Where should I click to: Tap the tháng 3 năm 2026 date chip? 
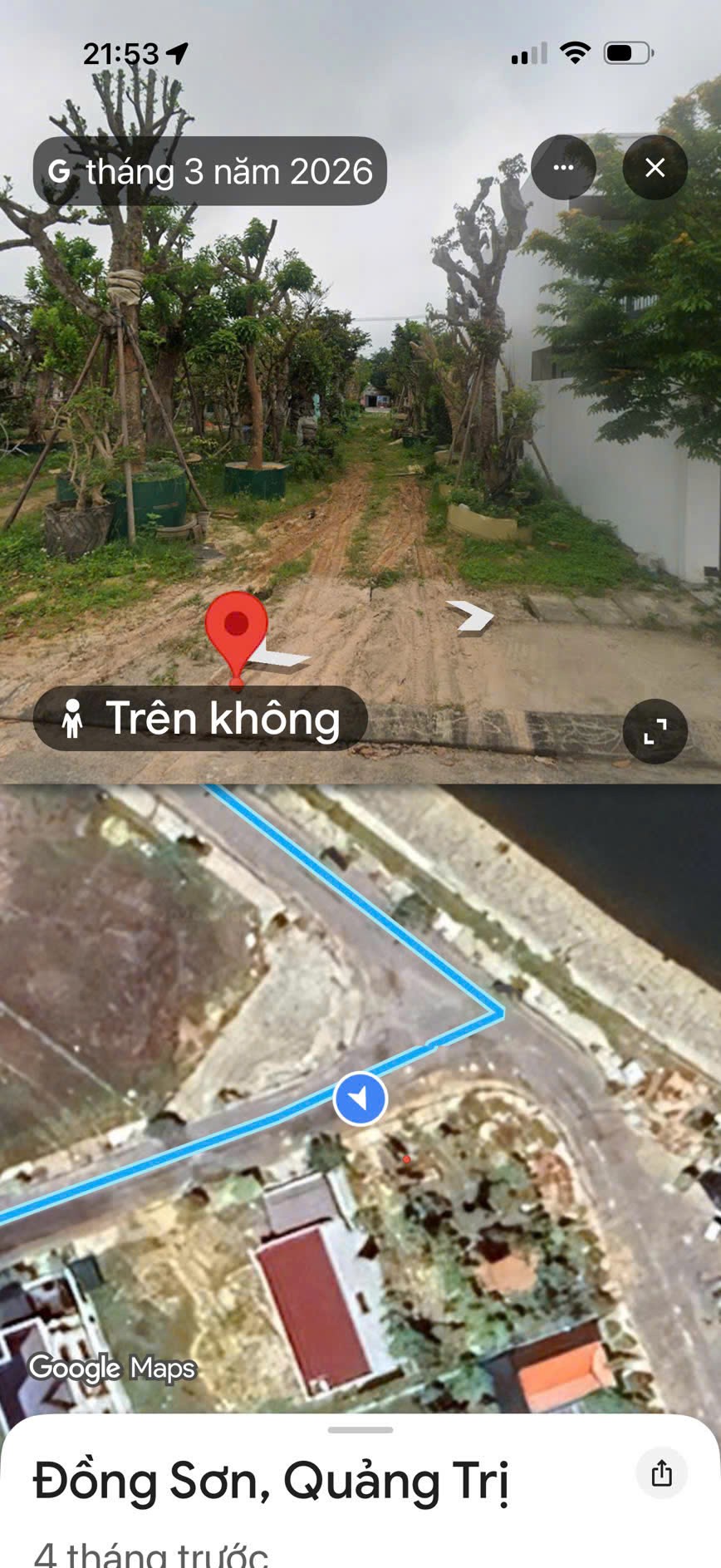click(210, 171)
